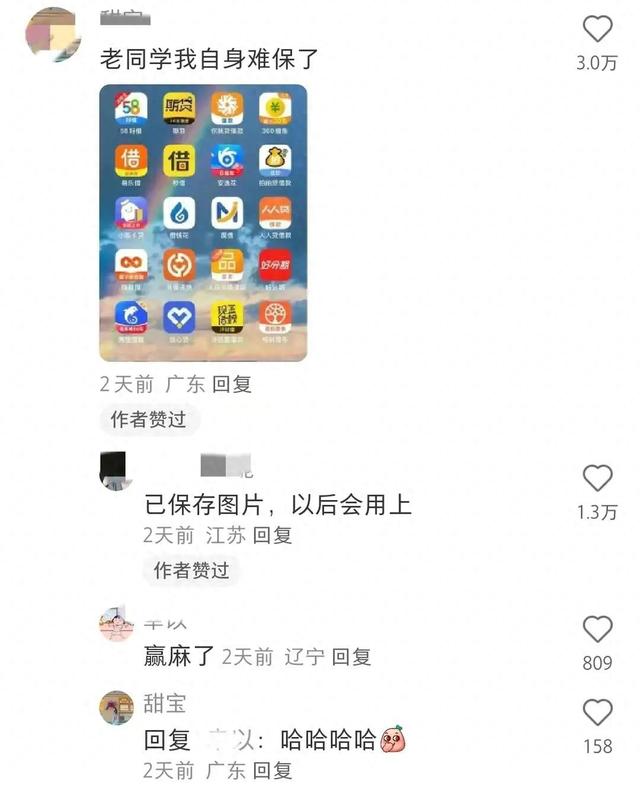Reply to 甜宝's 哈哈哈哈 comment
The image size is (640, 800).
point(272,771)
